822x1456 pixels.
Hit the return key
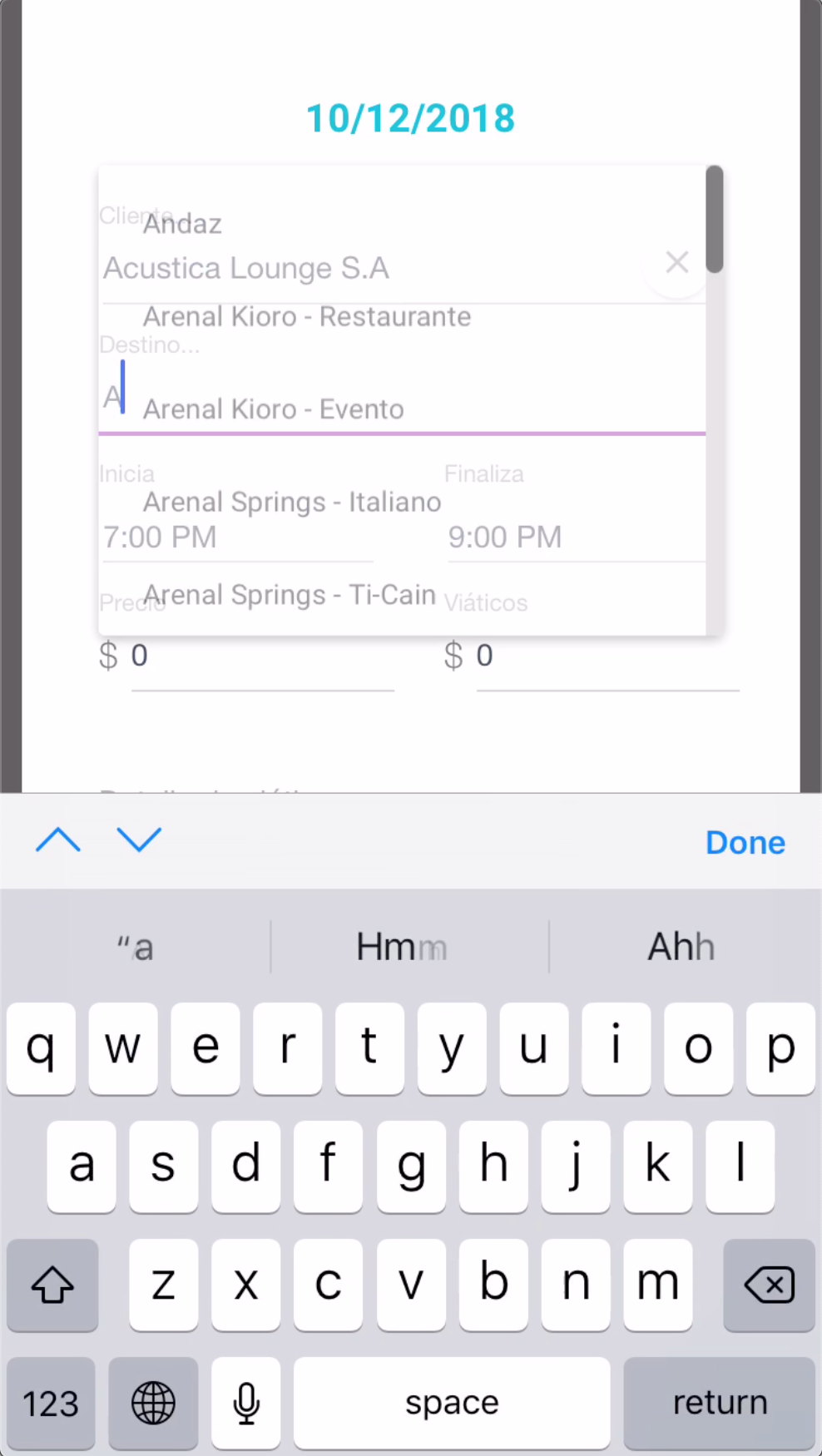[x=719, y=1403]
